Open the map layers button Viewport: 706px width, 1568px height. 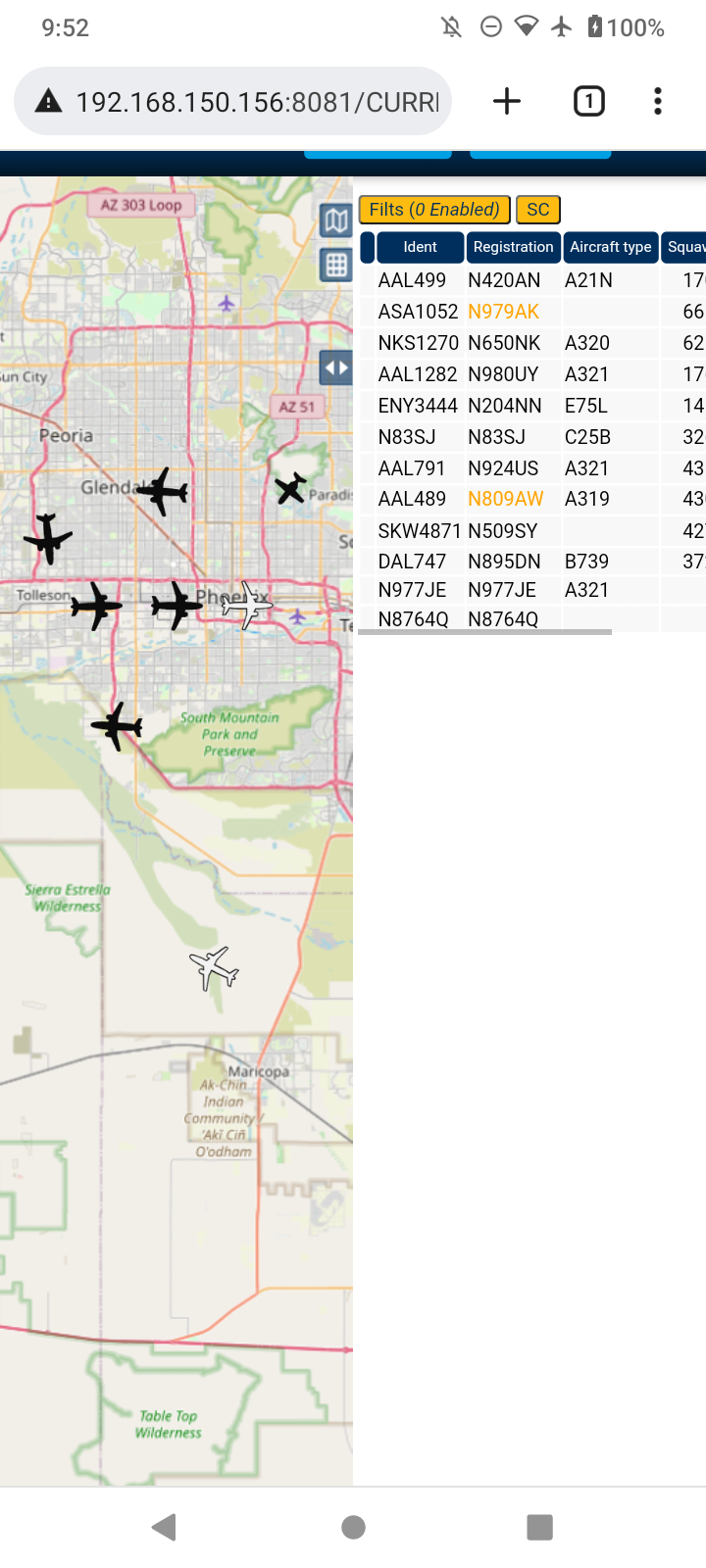click(x=336, y=220)
